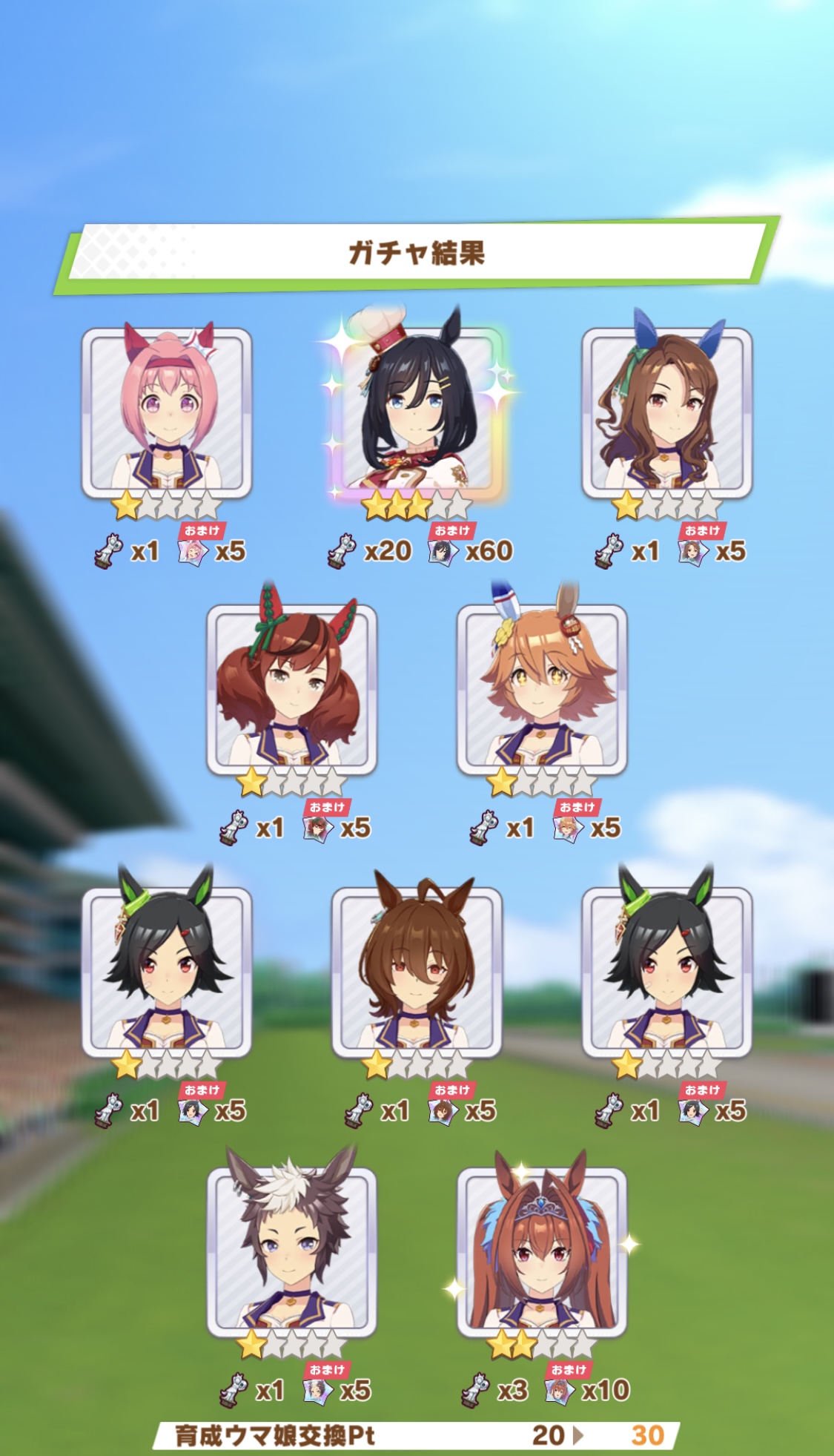Select the two-star tiara character card
Image resolution: width=834 pixels, height=1456 pixels.
coord(542,1252)
